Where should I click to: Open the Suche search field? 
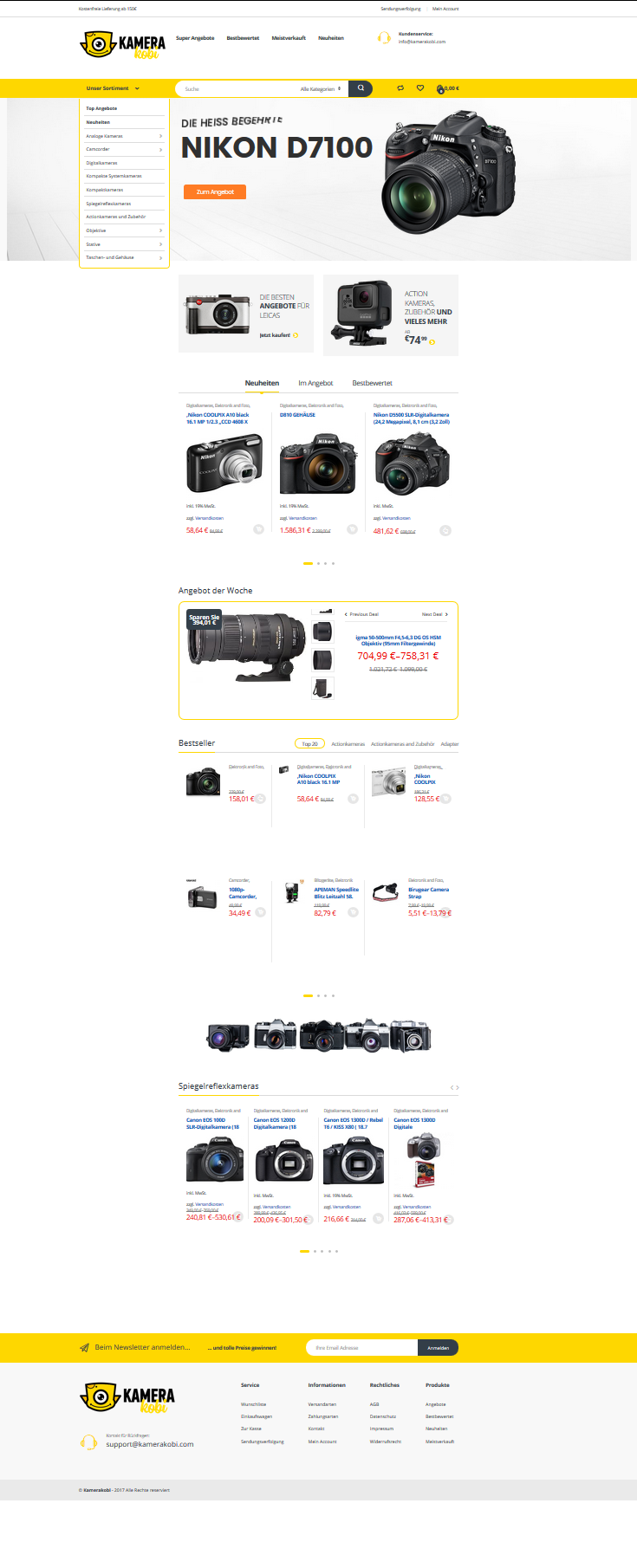[234, 88]
